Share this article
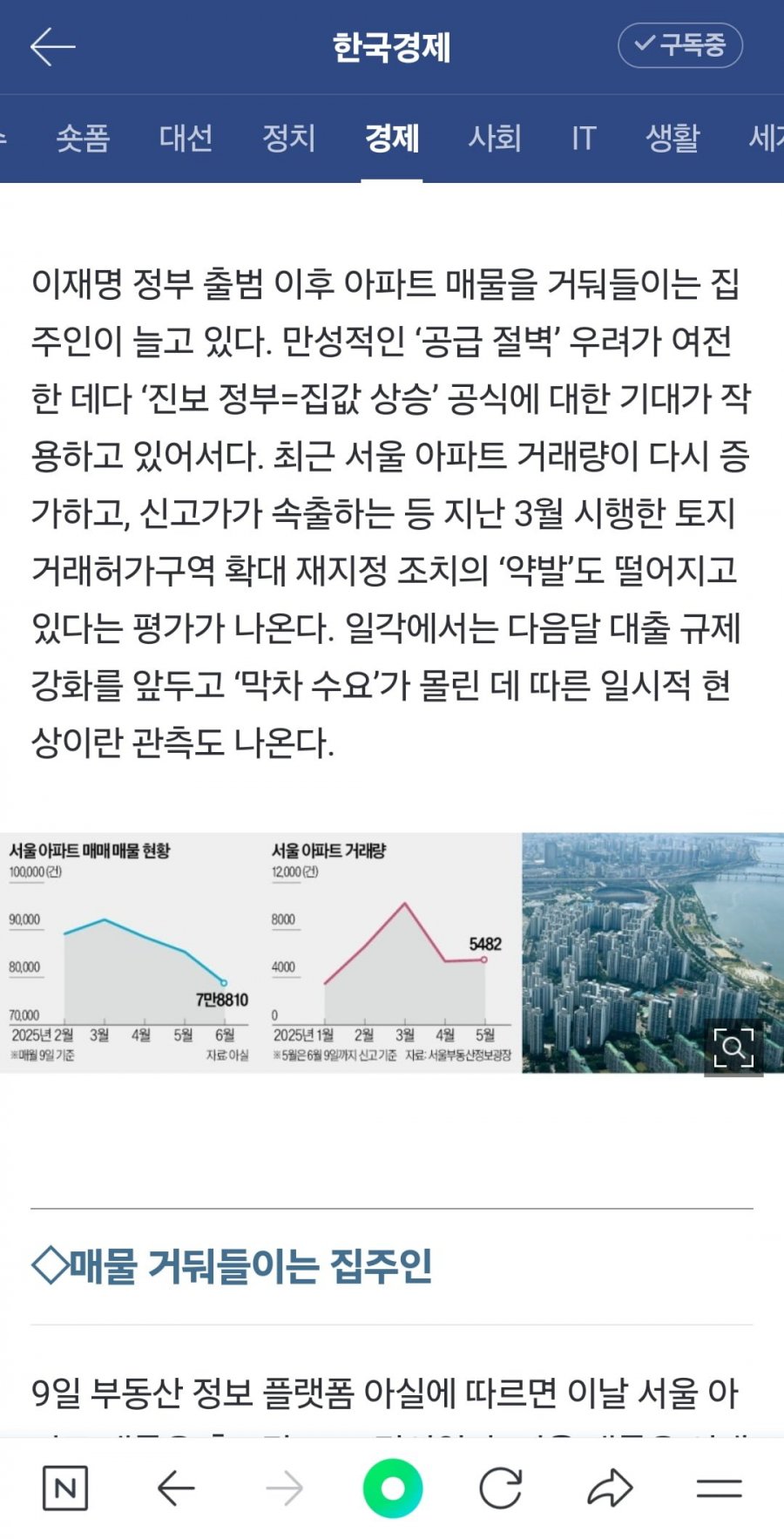 pos(610,1488)
